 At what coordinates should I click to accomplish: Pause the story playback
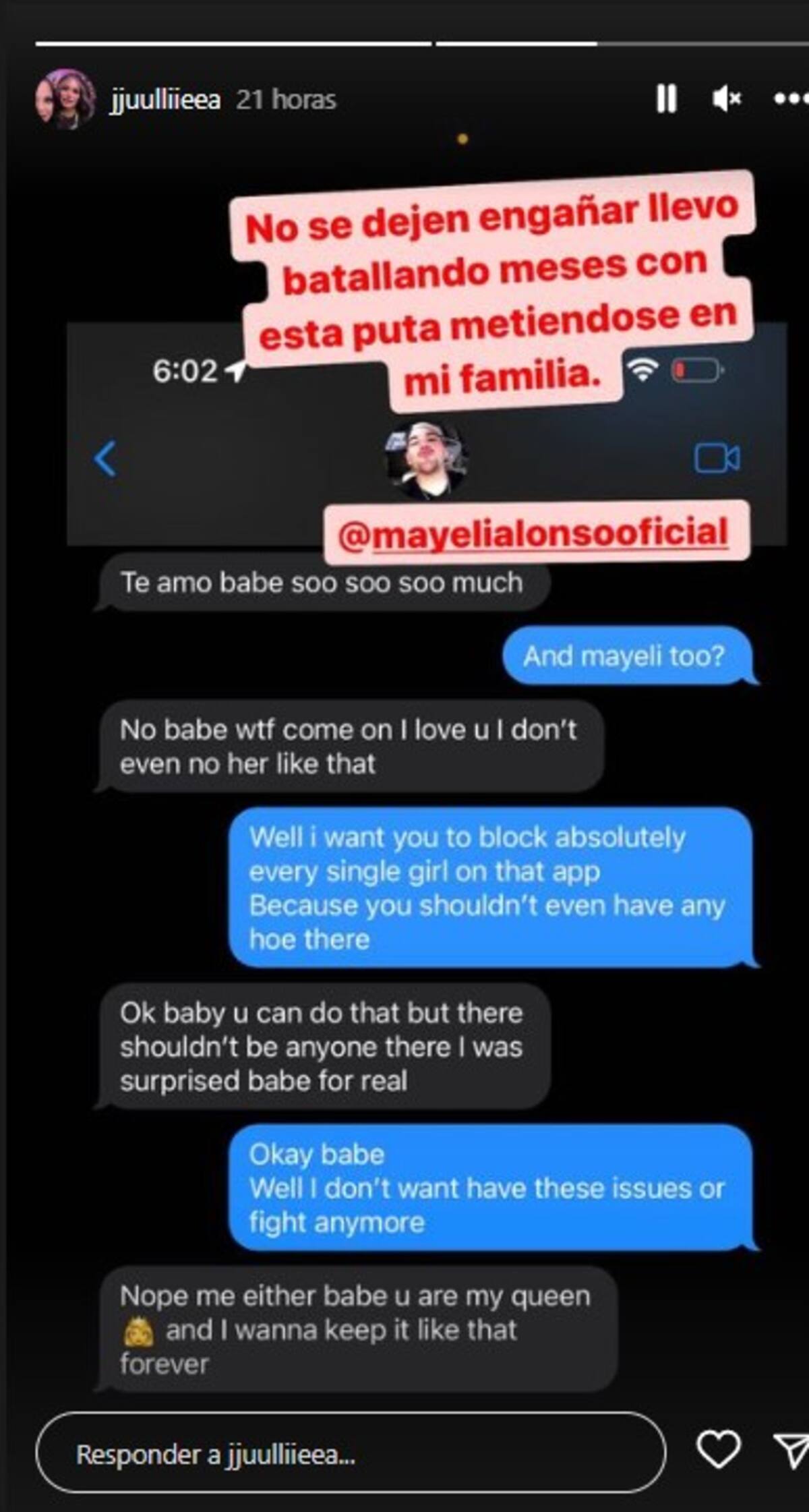click(x=666, y=99)
